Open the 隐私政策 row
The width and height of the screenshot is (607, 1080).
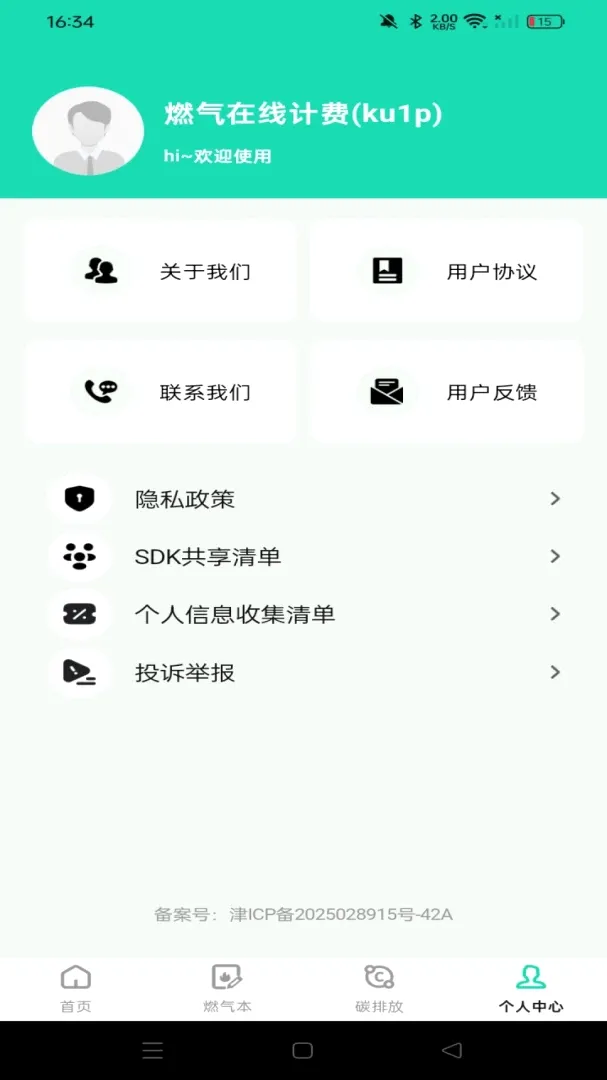303,499
